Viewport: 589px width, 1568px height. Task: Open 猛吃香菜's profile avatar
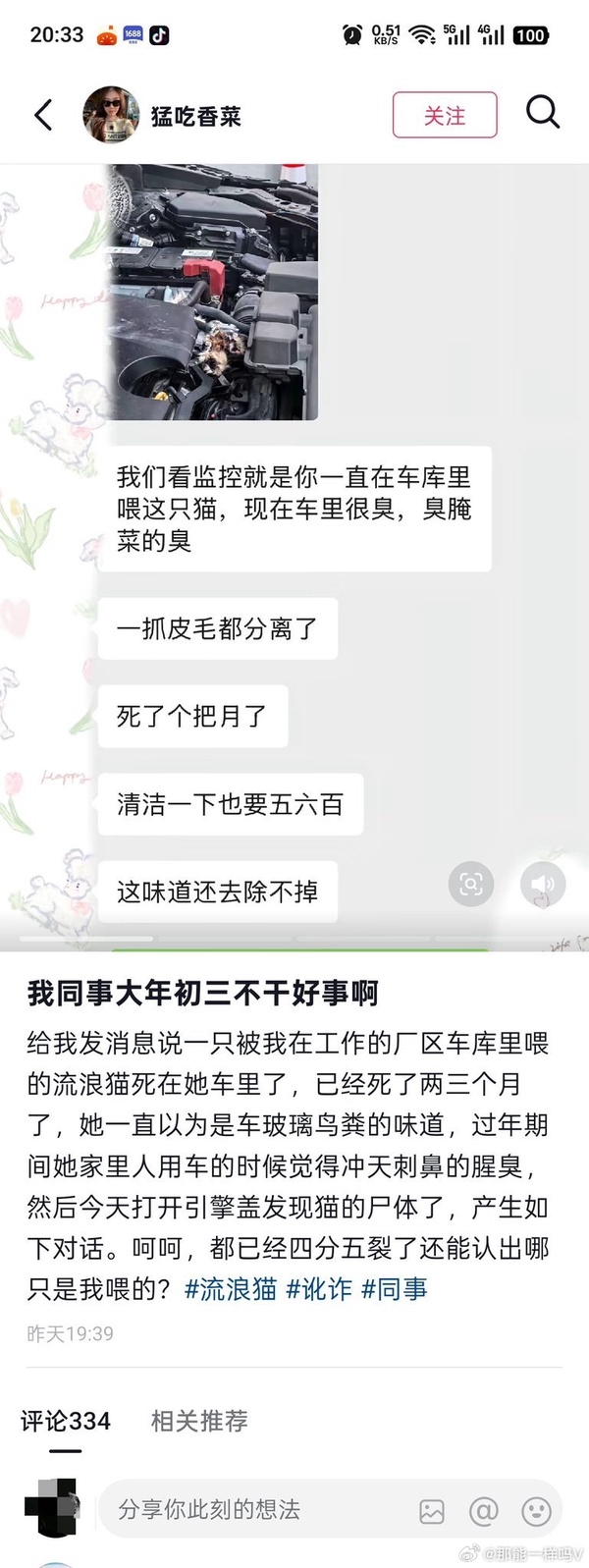coord(110,115)
